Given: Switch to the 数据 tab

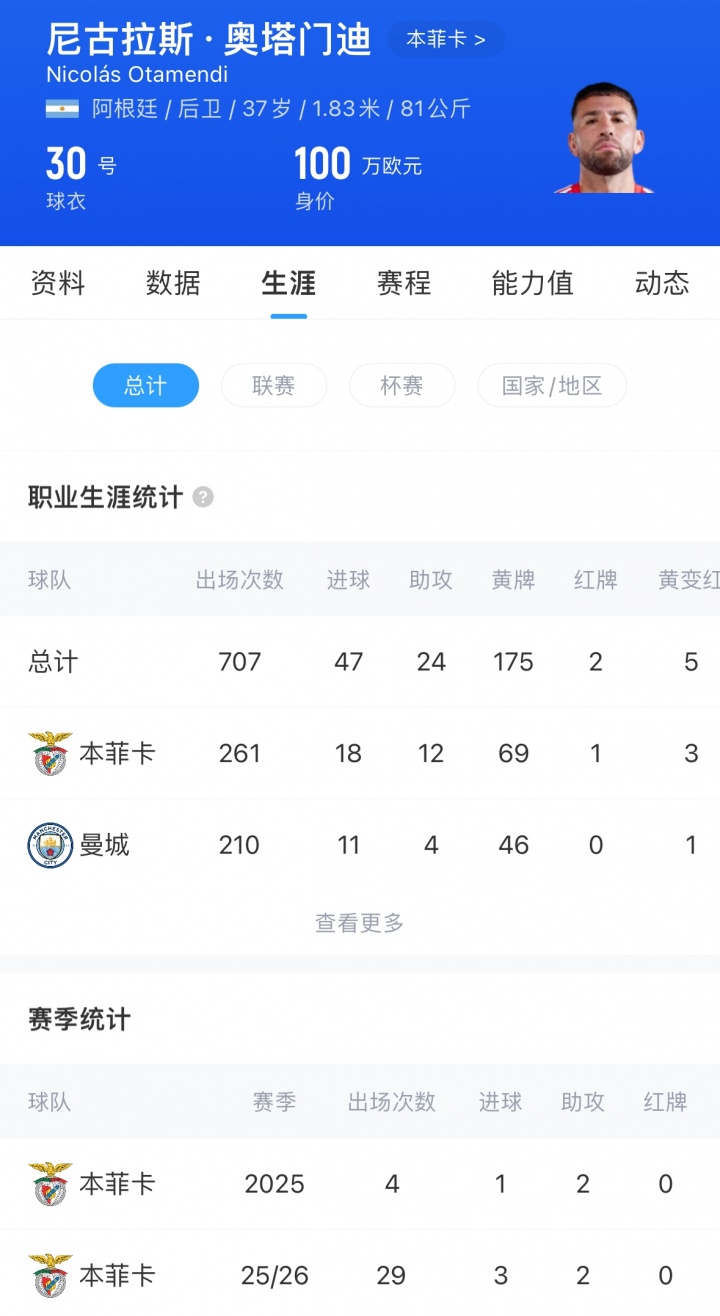Looking at the screenshot, I should tap(173, 283).
